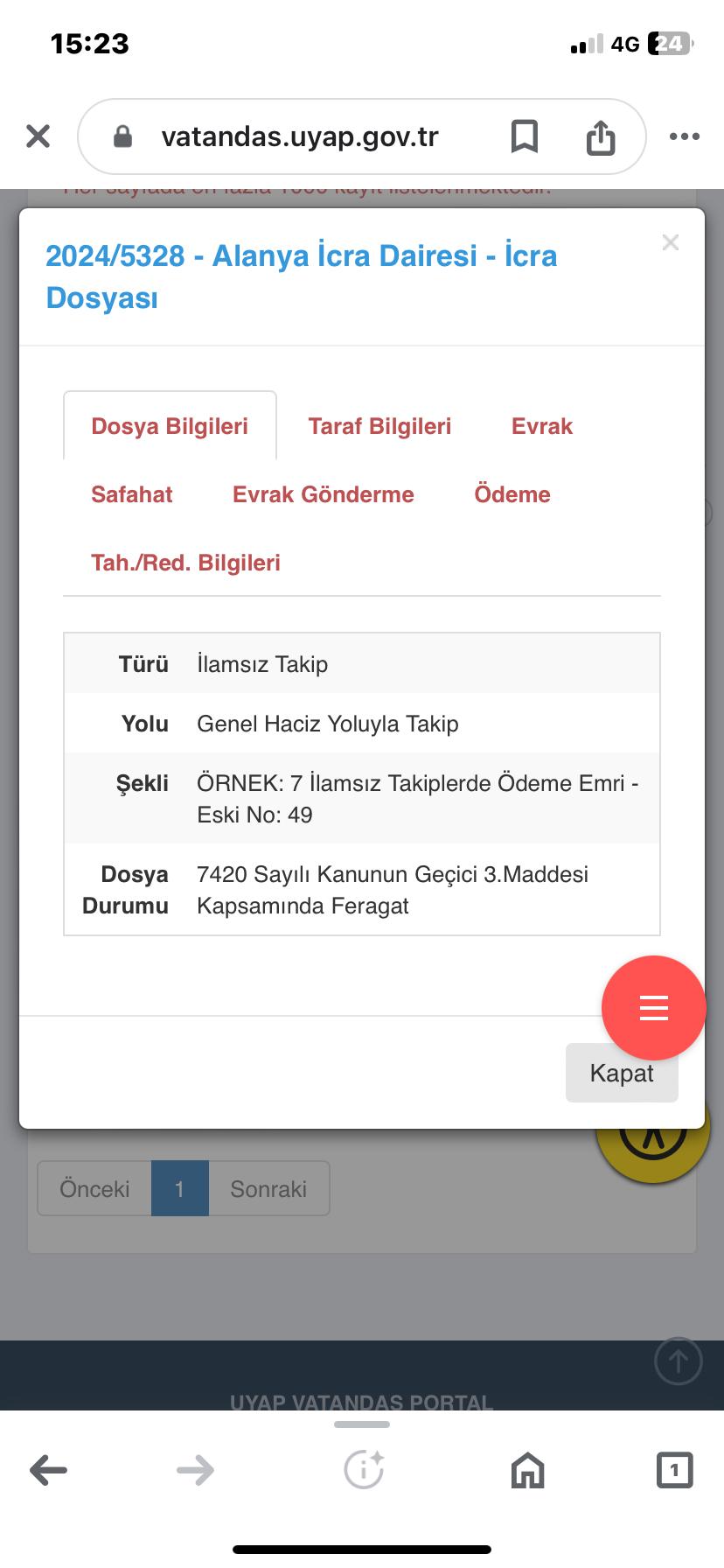The height and width of the screenshot is (1568, 724).
Task: Open the red floating hamburger menu
Action: coord(653,1008)
